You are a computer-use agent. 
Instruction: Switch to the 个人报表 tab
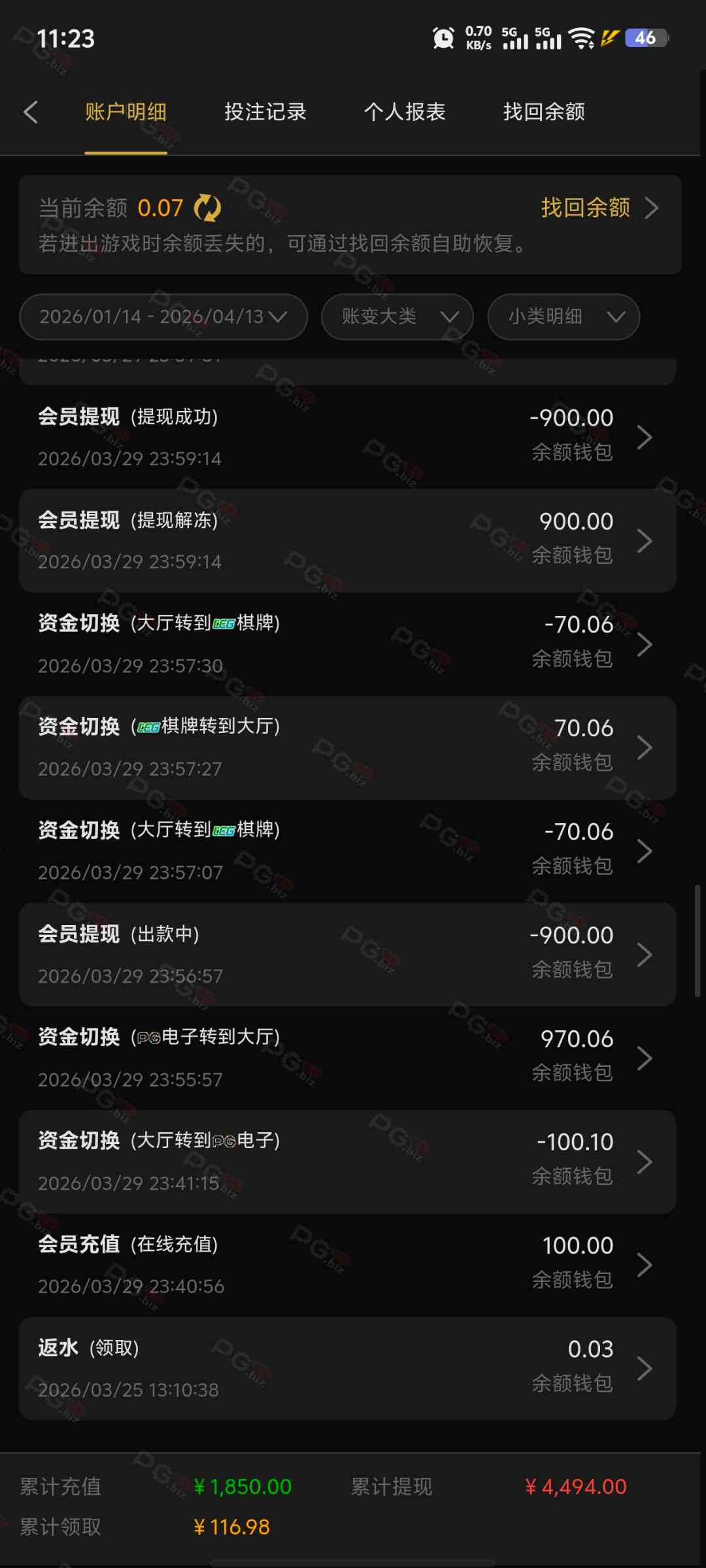405,112
